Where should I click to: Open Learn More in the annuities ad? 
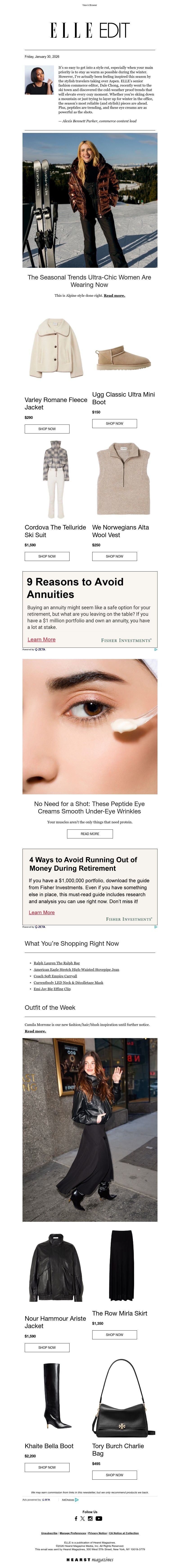pyautogui.click(x=41, y=639)
